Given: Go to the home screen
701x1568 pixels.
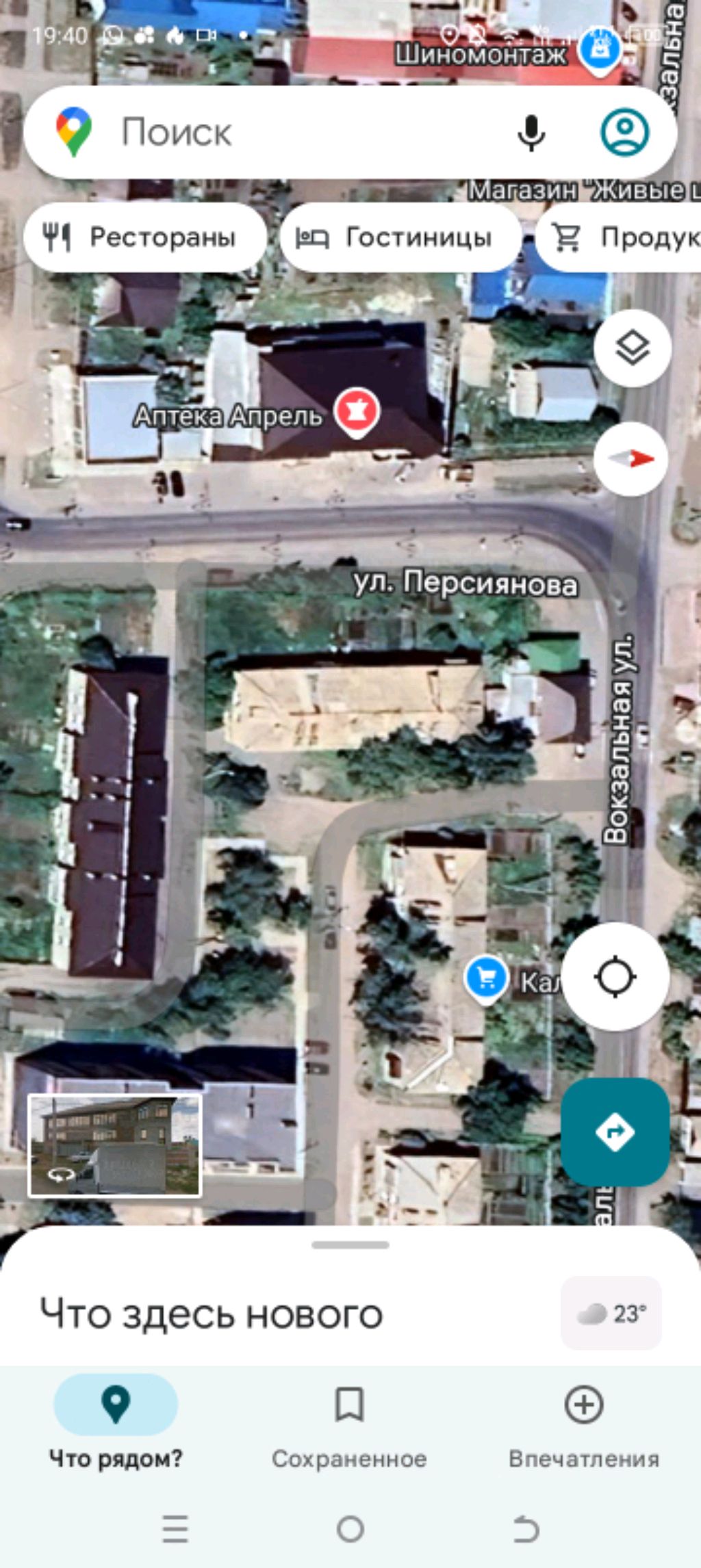Looking at the screenshot, I should (x=350, y=1529).
